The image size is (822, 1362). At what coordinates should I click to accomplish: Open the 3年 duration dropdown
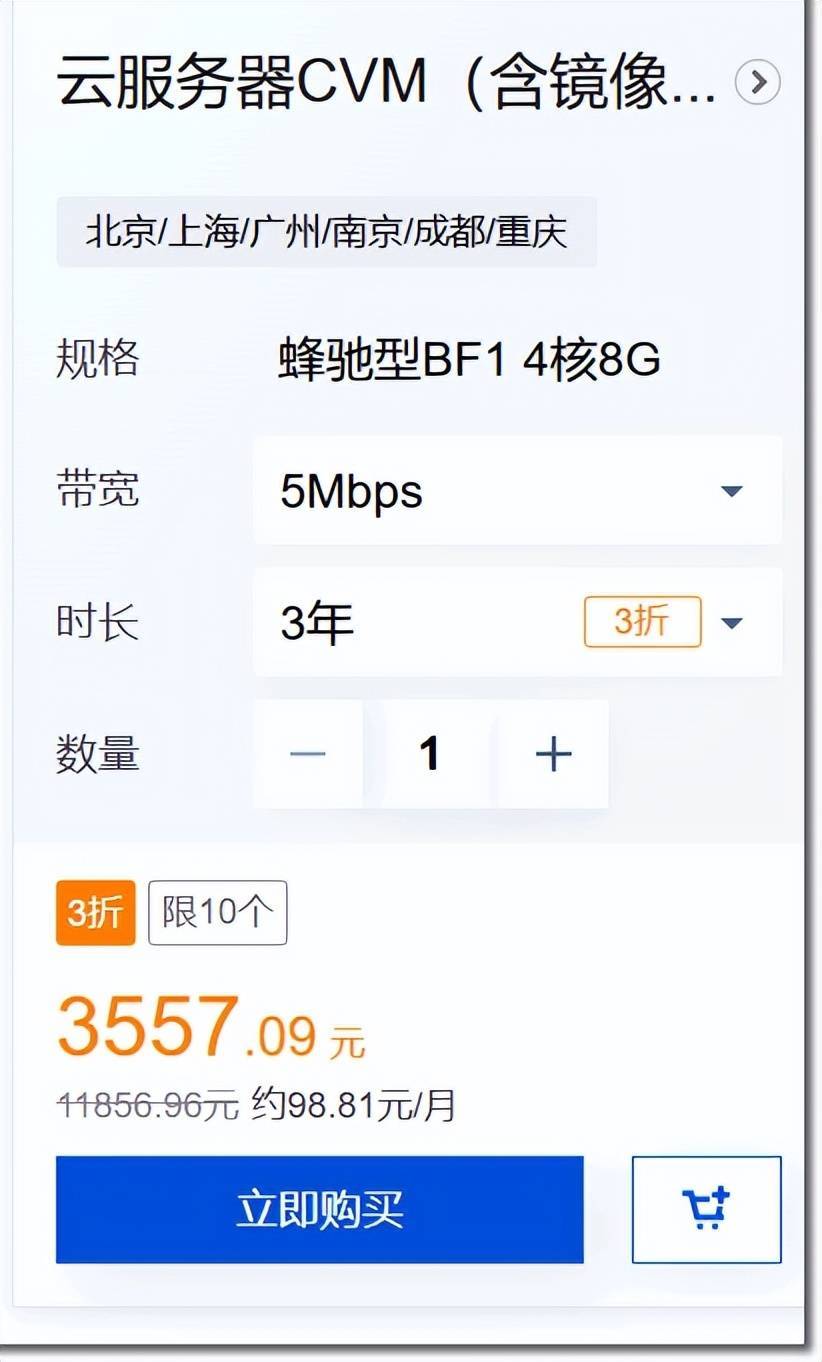pos(518,623)
